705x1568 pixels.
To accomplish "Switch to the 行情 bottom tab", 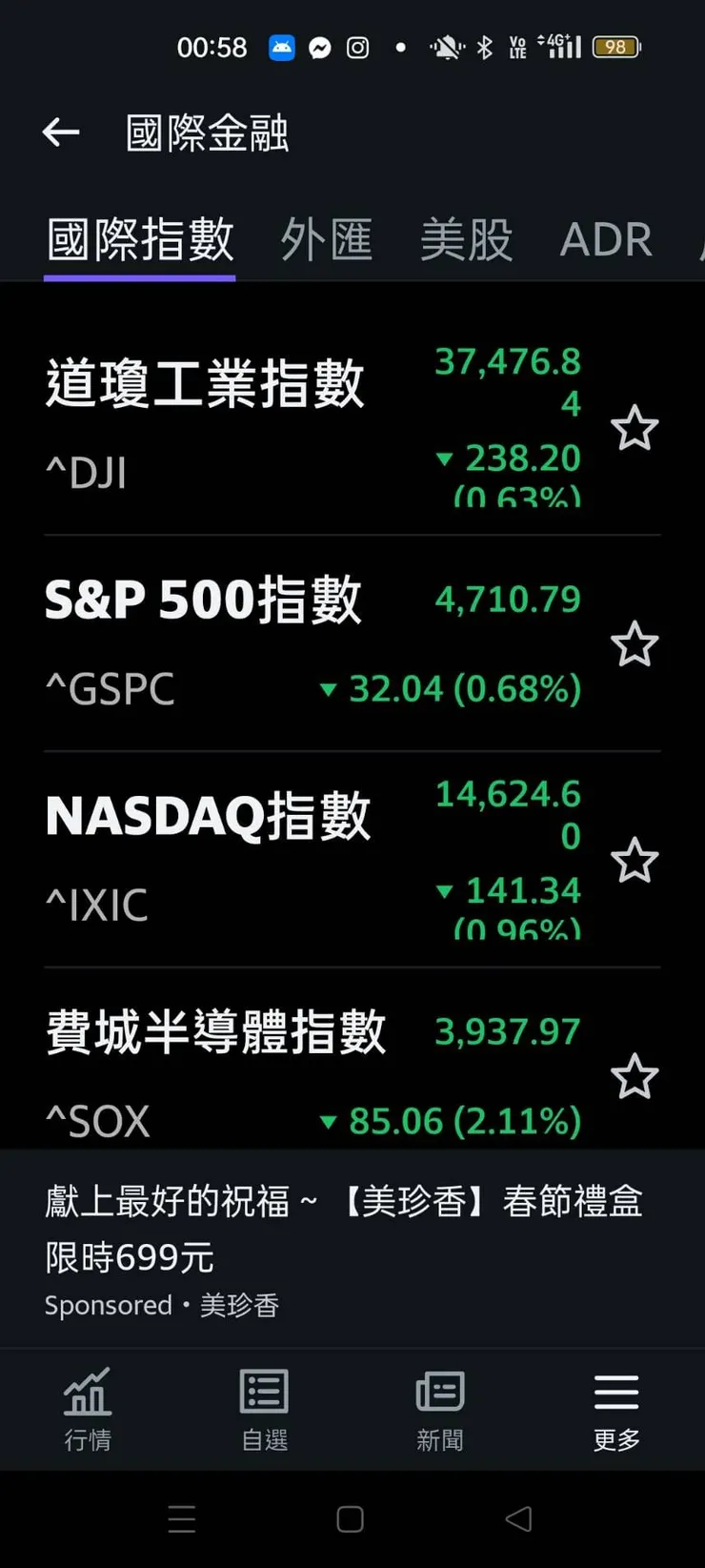I will [88, 1409].
